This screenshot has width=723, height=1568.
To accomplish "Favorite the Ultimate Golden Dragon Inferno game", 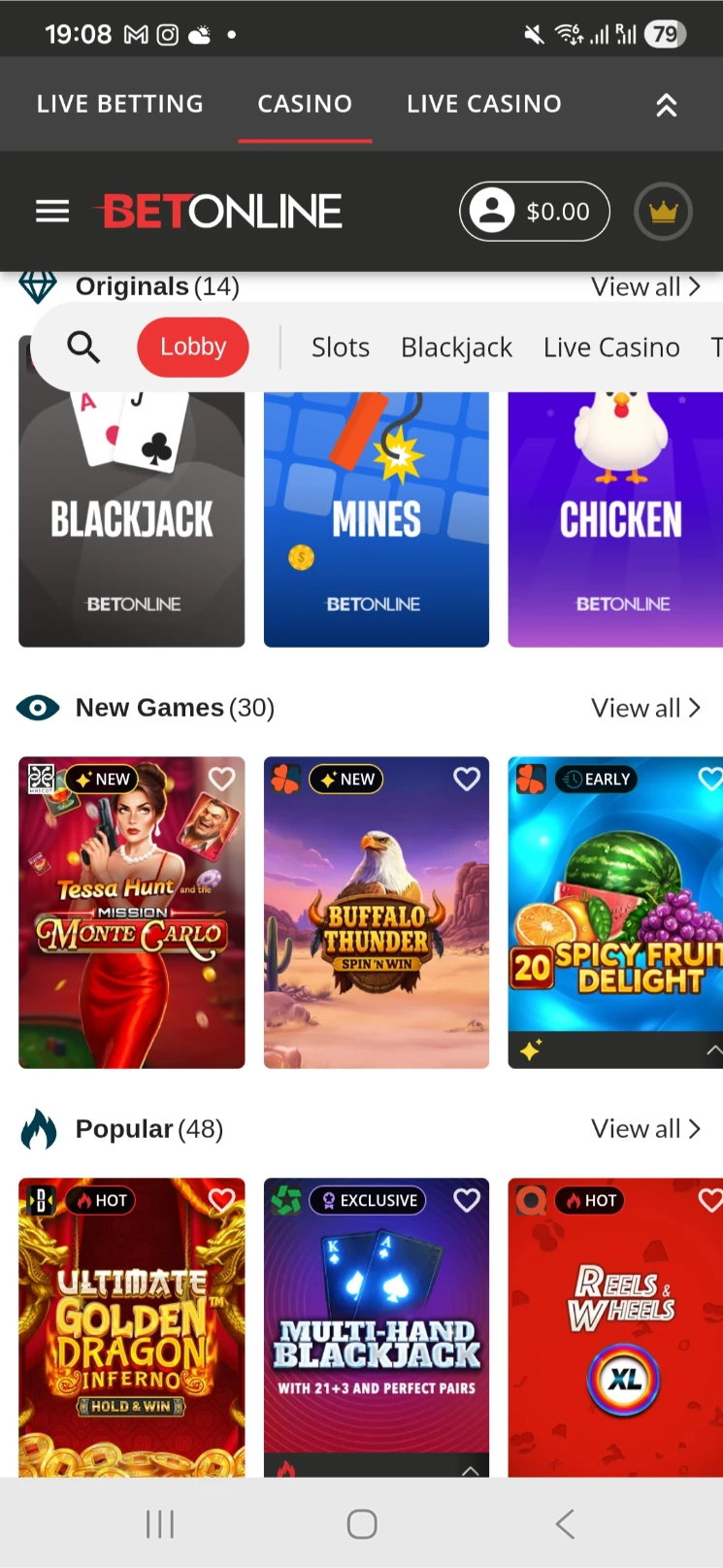I will pyautogui.click(x=221, y=1200).
